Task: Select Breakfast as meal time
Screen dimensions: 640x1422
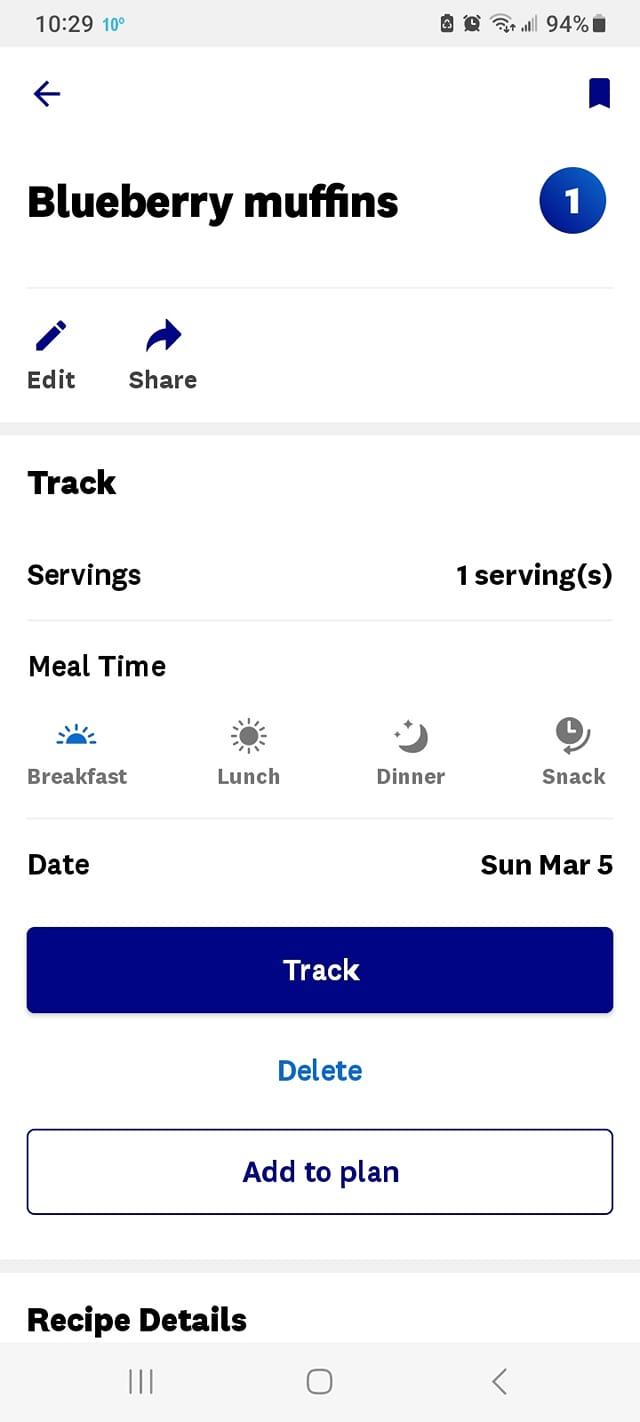Action: coord(77,753)
